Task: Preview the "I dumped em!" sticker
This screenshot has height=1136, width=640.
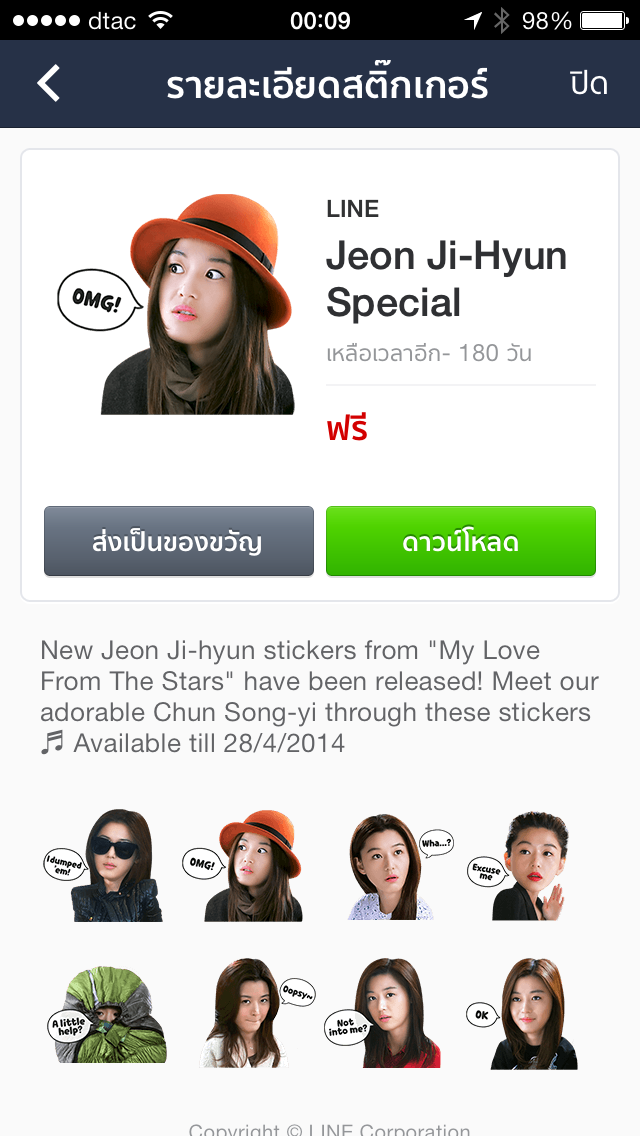Action: pos(105,865)
